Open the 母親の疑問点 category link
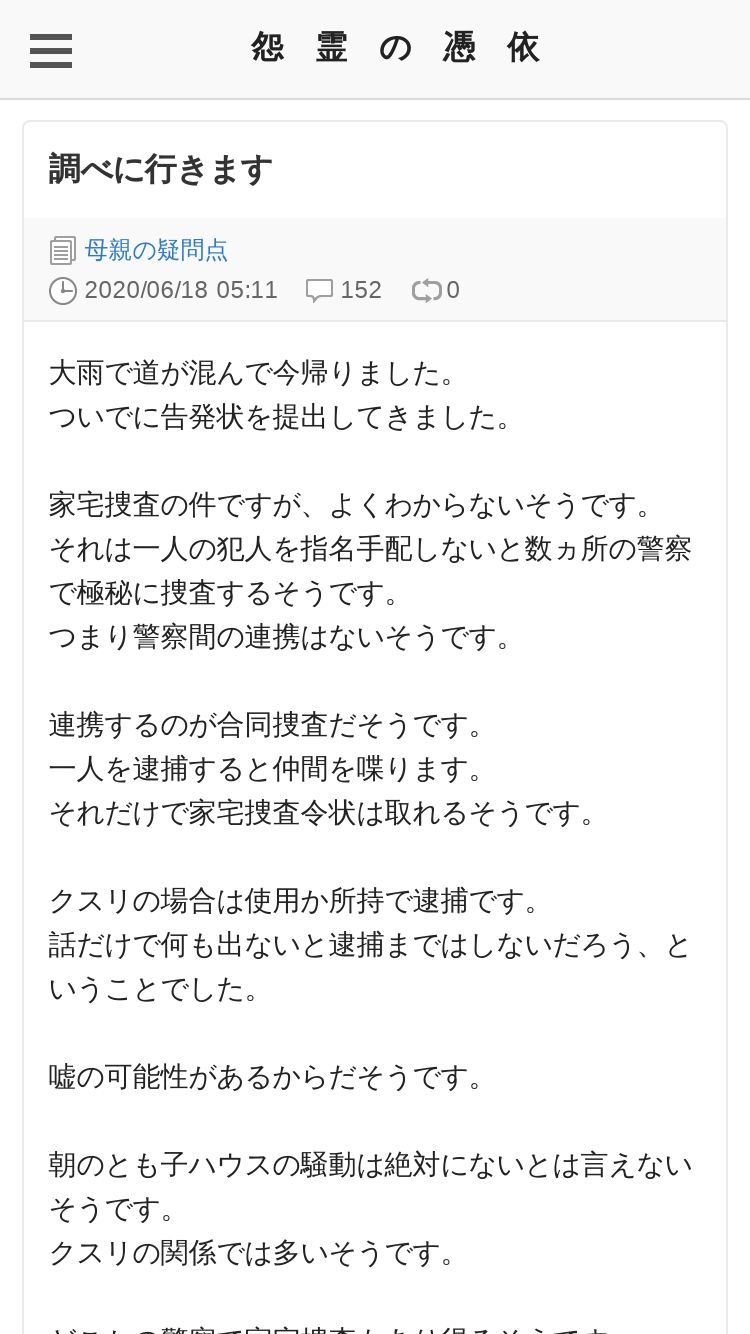 pos(156,250)
